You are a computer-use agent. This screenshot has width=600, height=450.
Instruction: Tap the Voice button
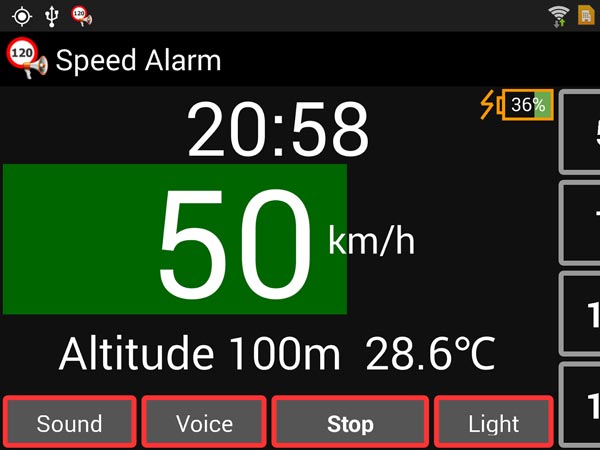(x=204, y=423)
